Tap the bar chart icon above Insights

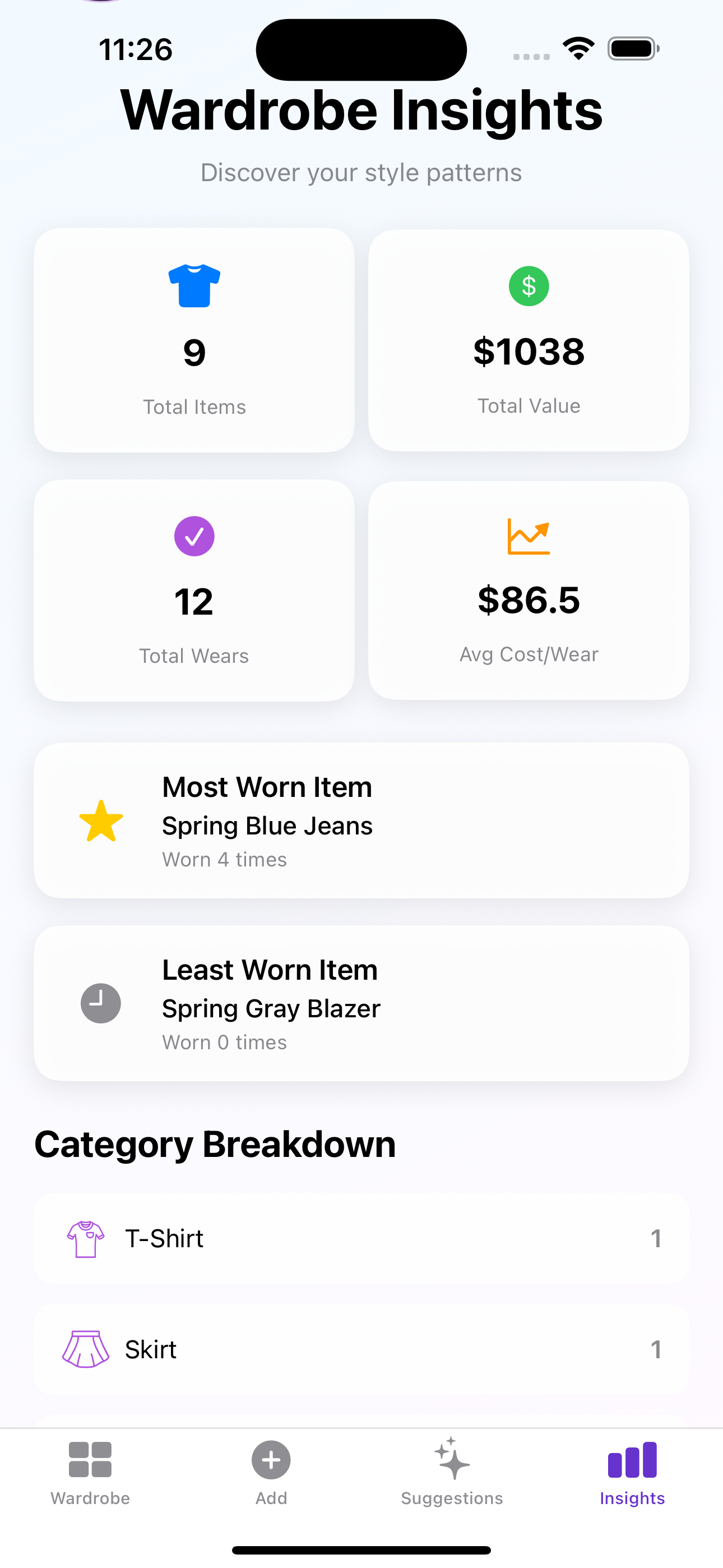coord(631,1459)
